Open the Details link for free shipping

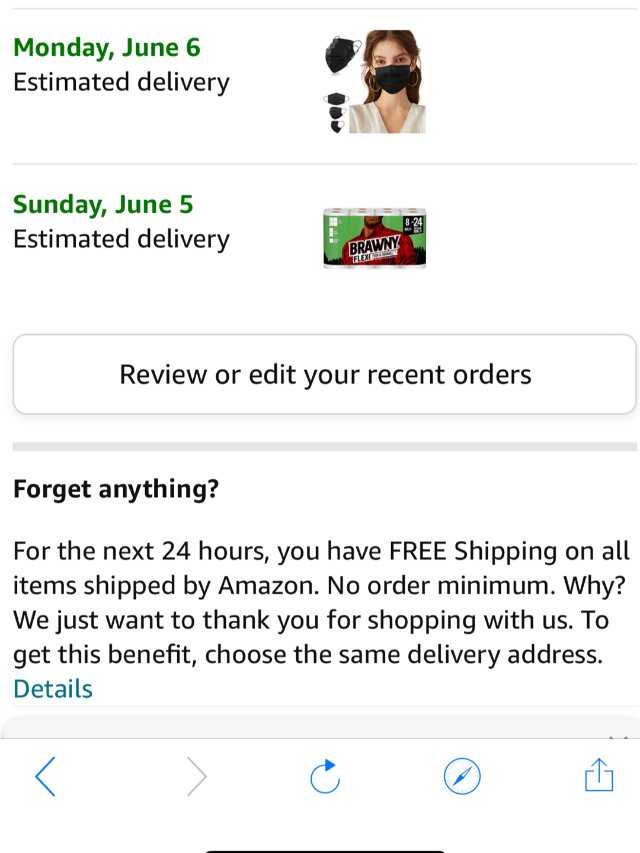point(53,689)
